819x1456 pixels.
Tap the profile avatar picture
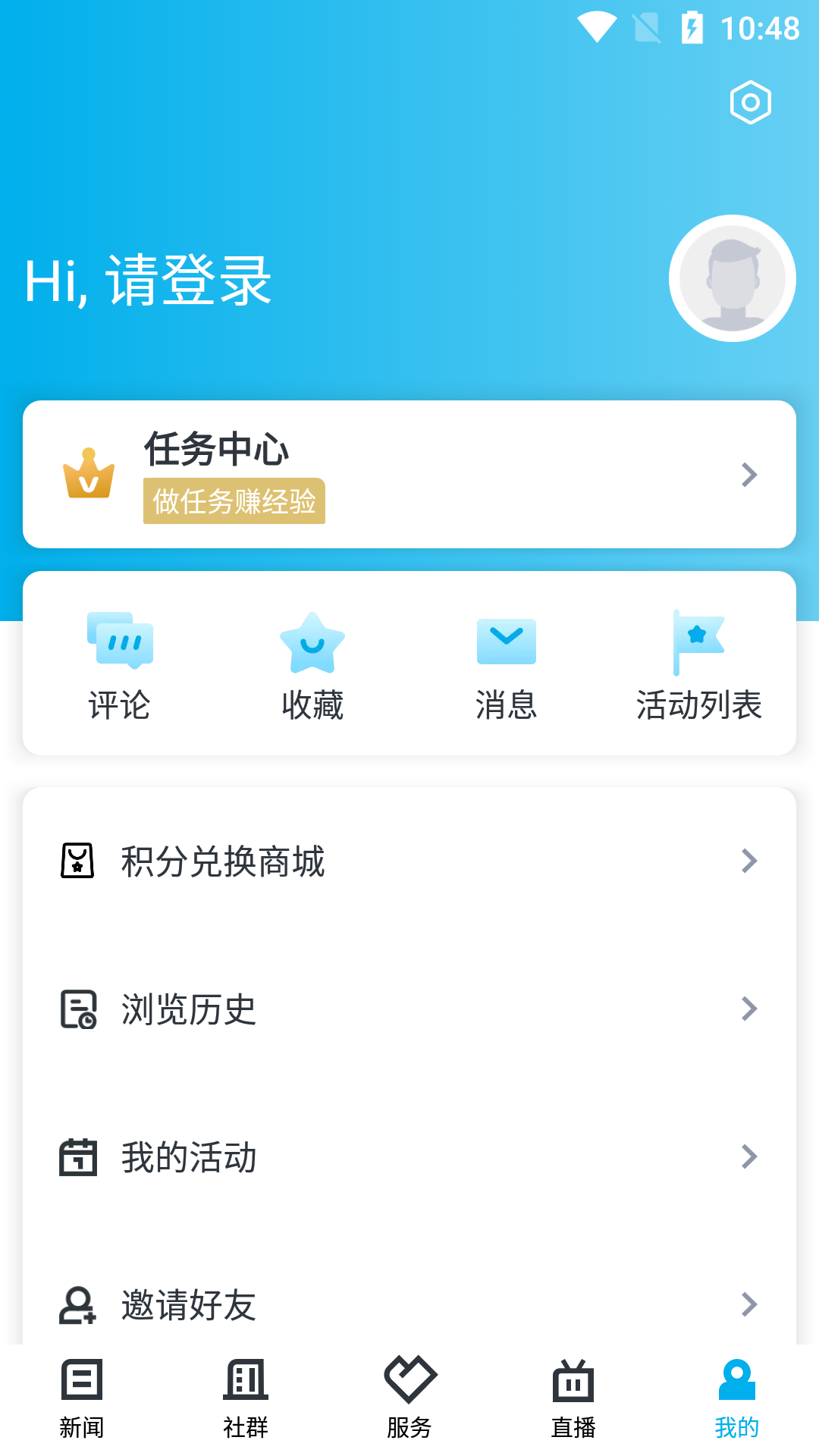[732, 278]
